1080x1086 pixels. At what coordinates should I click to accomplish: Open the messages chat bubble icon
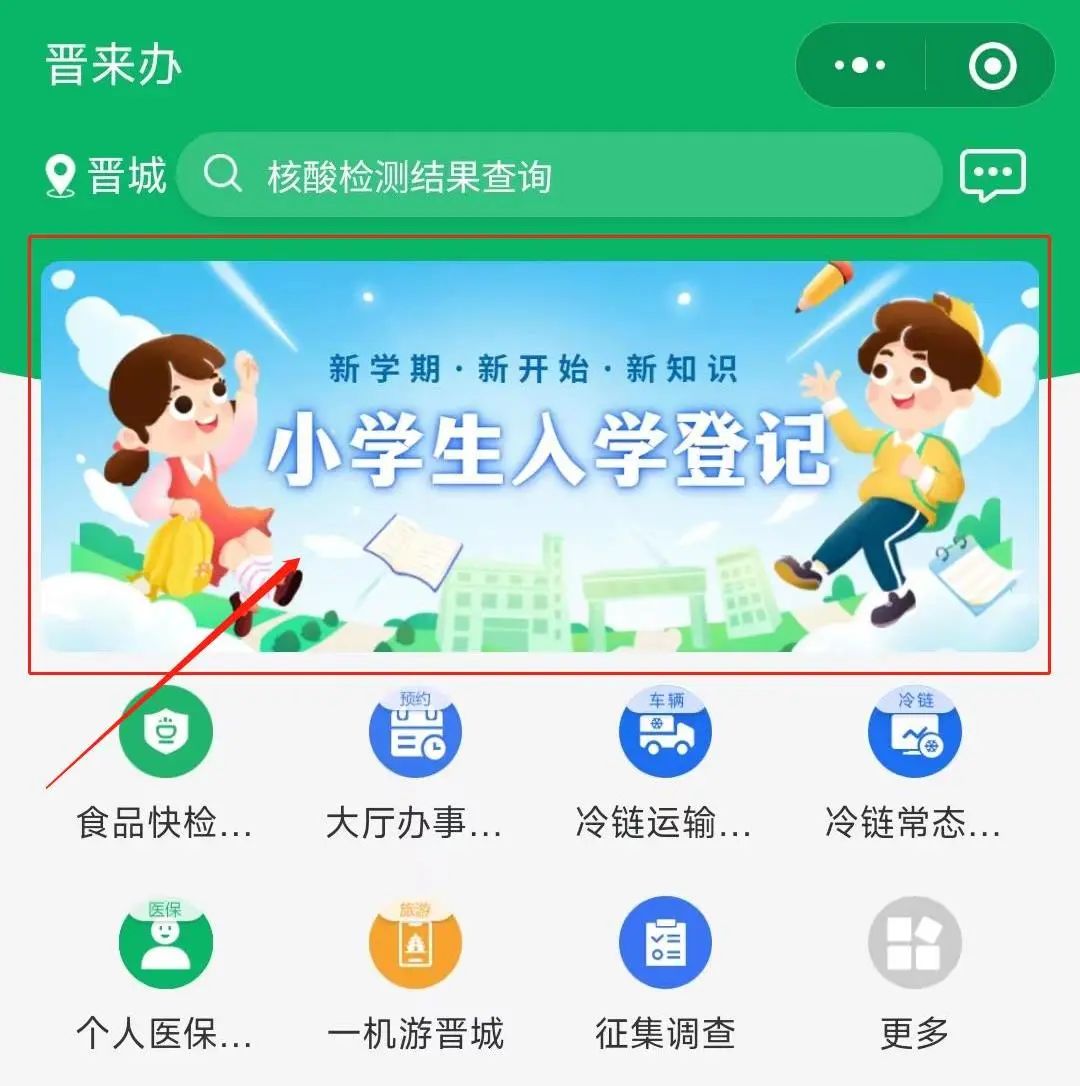(992, 176)
